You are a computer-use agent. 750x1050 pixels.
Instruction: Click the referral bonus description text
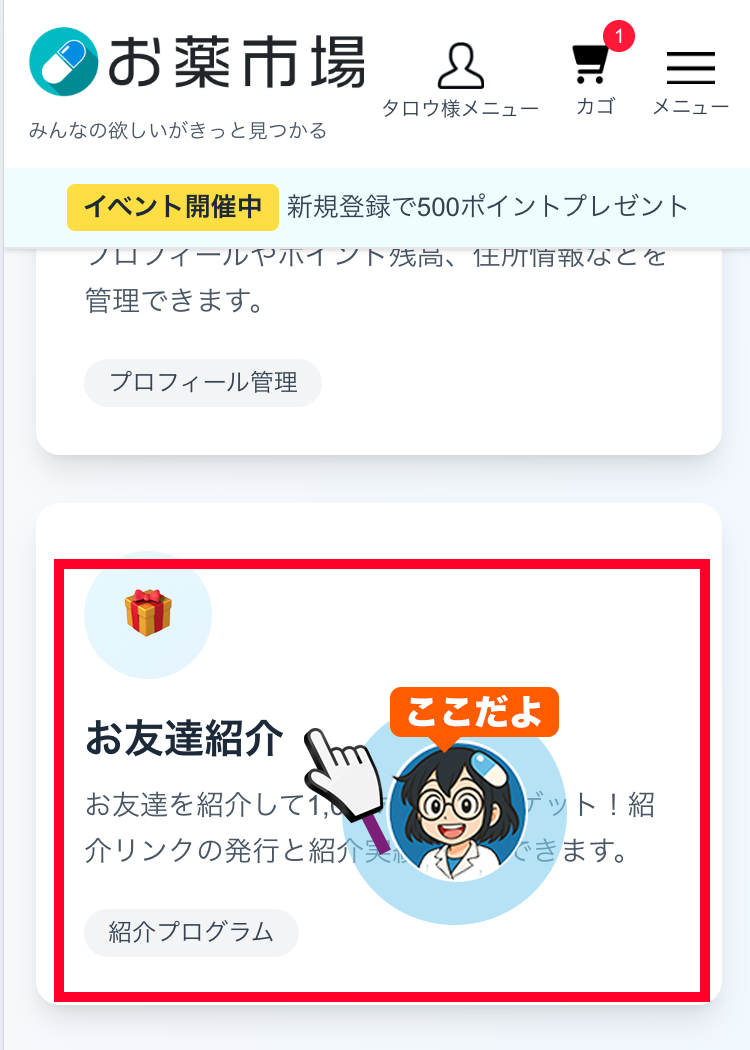pyautogui.click(x=200, y=805)
